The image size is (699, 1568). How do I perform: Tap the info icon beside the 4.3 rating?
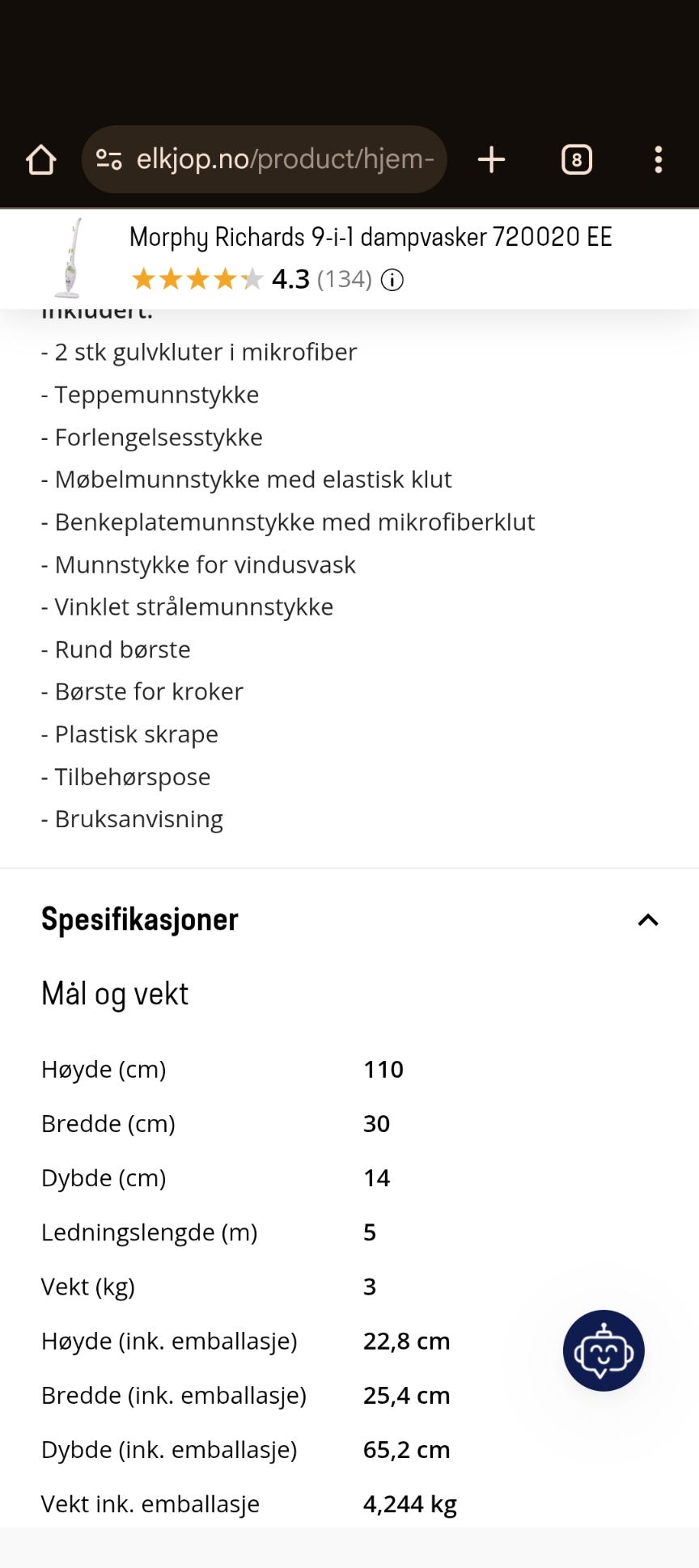[391, 281]
